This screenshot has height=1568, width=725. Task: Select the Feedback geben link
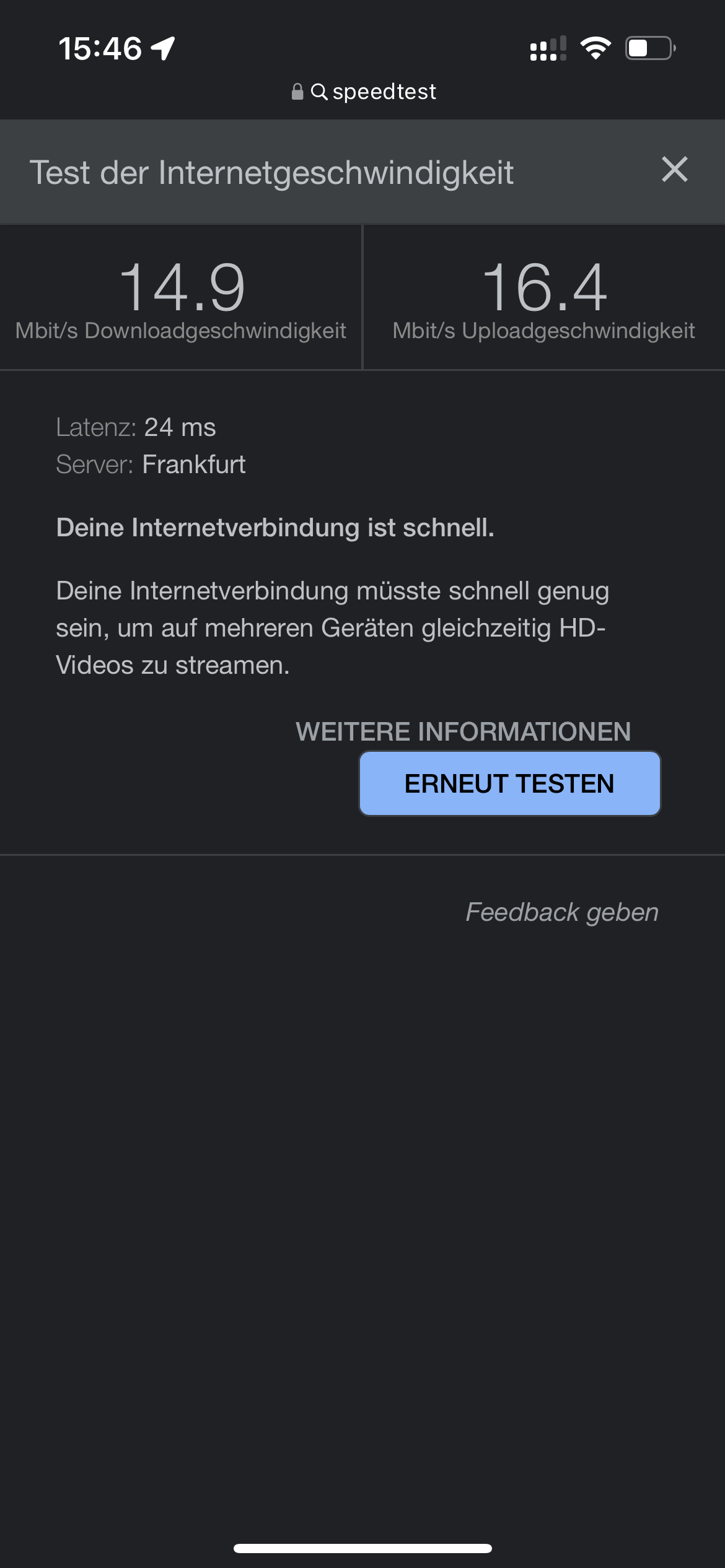coord(562,912)
